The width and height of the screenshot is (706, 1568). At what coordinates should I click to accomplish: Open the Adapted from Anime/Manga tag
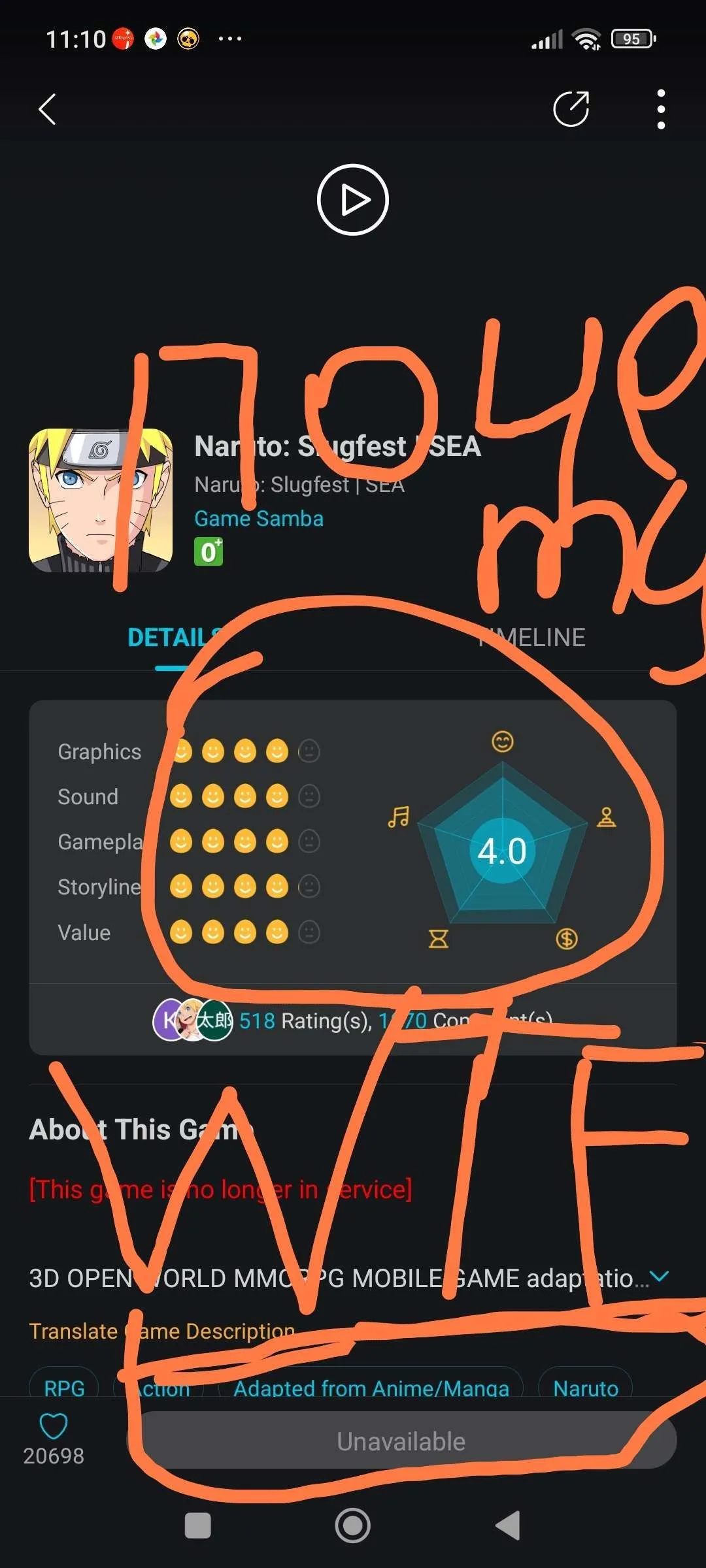[x=371, y=1386]
